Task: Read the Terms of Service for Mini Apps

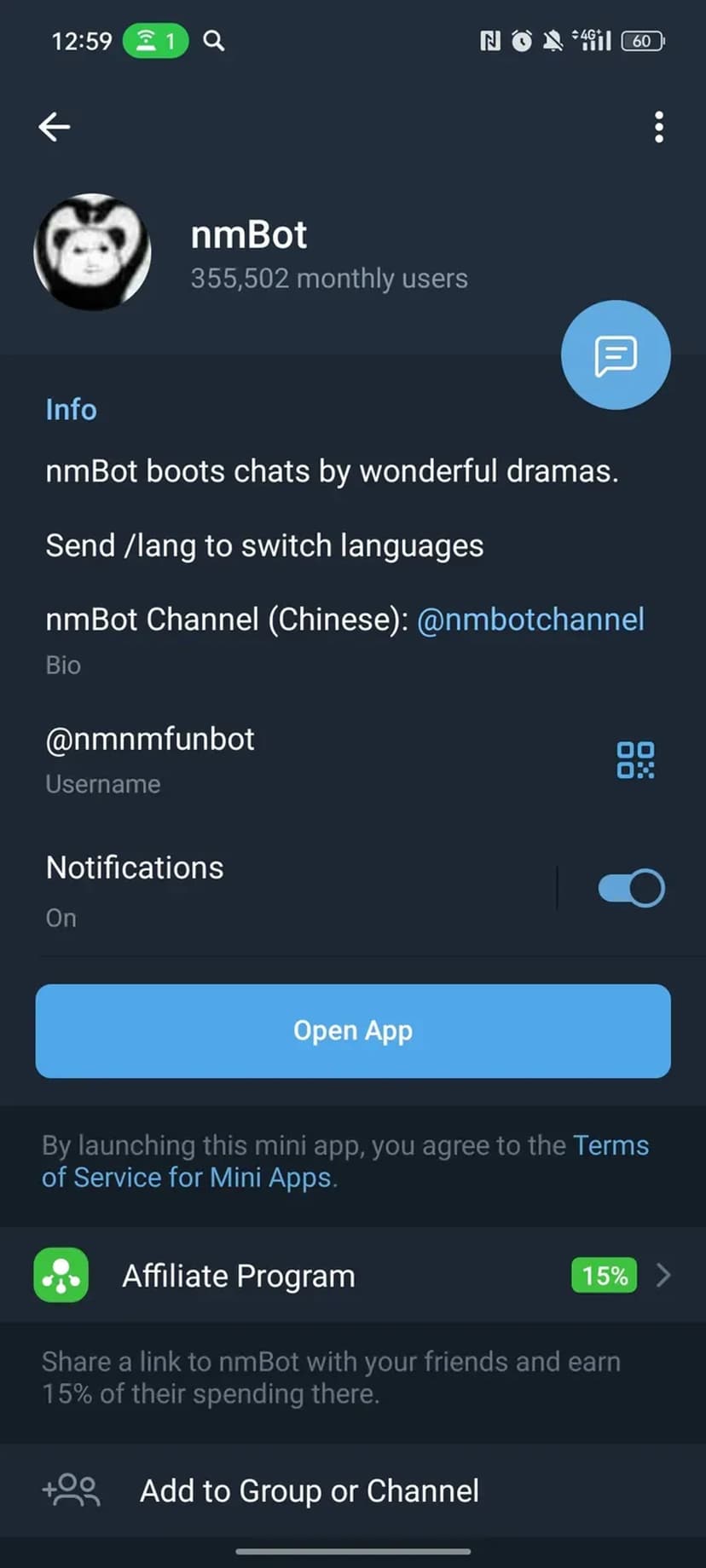Action: [188, 1178]
